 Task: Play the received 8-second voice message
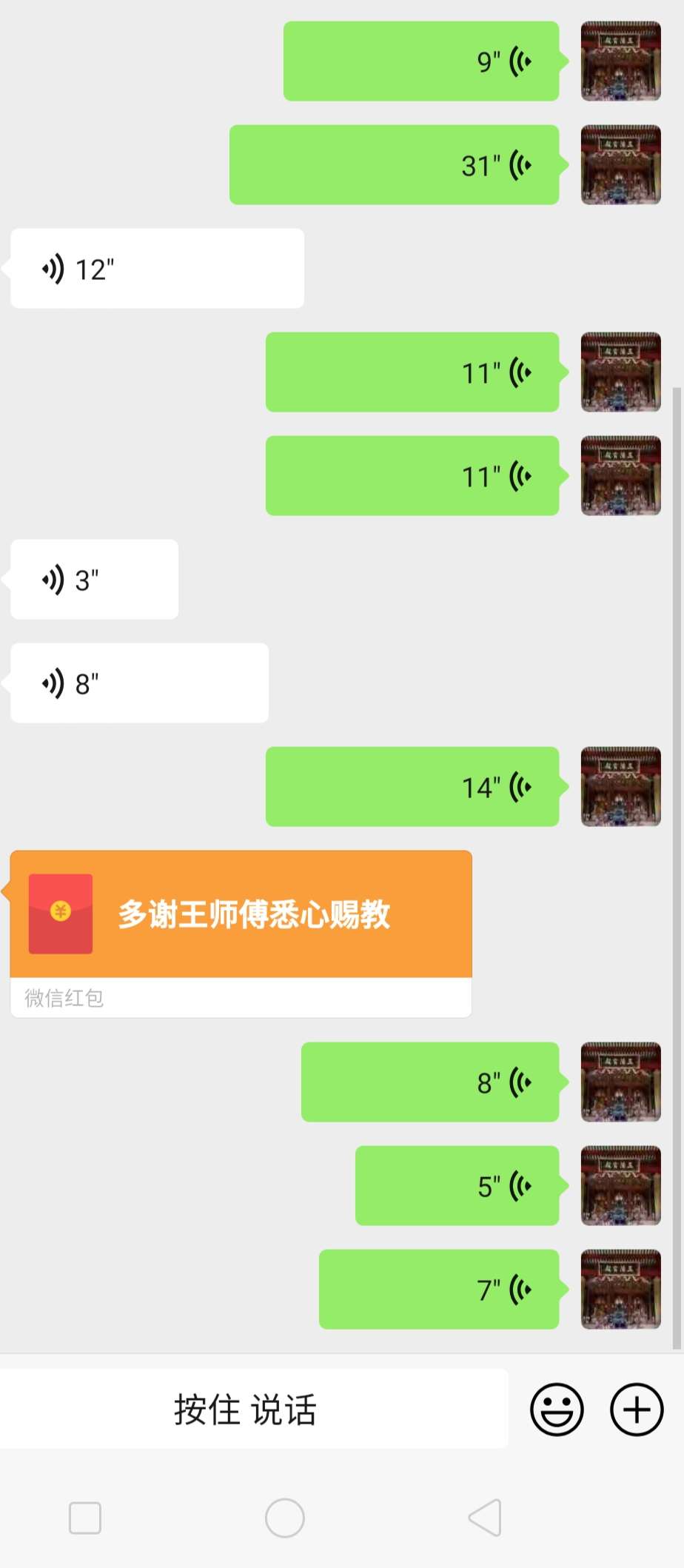click(139, 683)
